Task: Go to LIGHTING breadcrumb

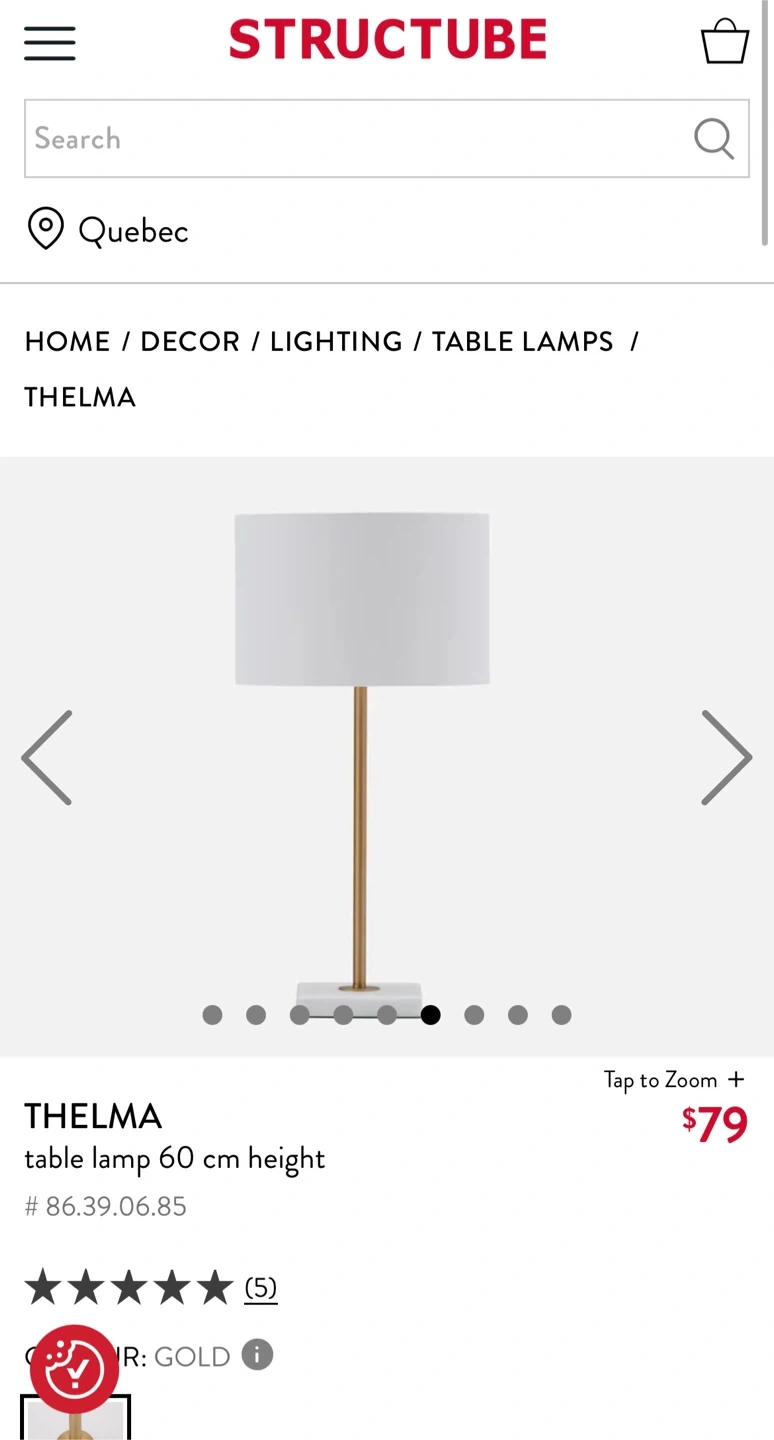Action: point(336,342)
